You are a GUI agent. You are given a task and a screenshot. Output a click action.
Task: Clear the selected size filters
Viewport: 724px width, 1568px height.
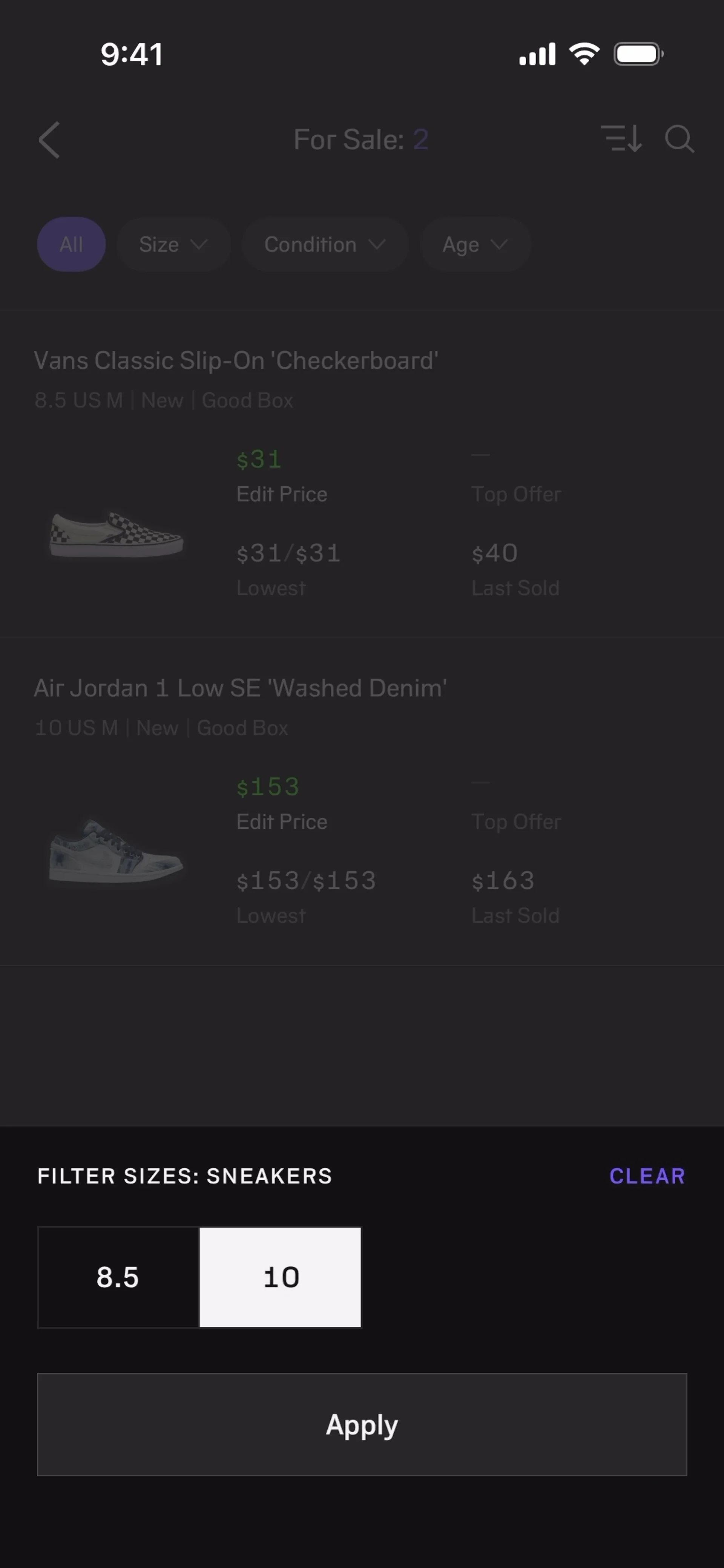(647, 1176)
